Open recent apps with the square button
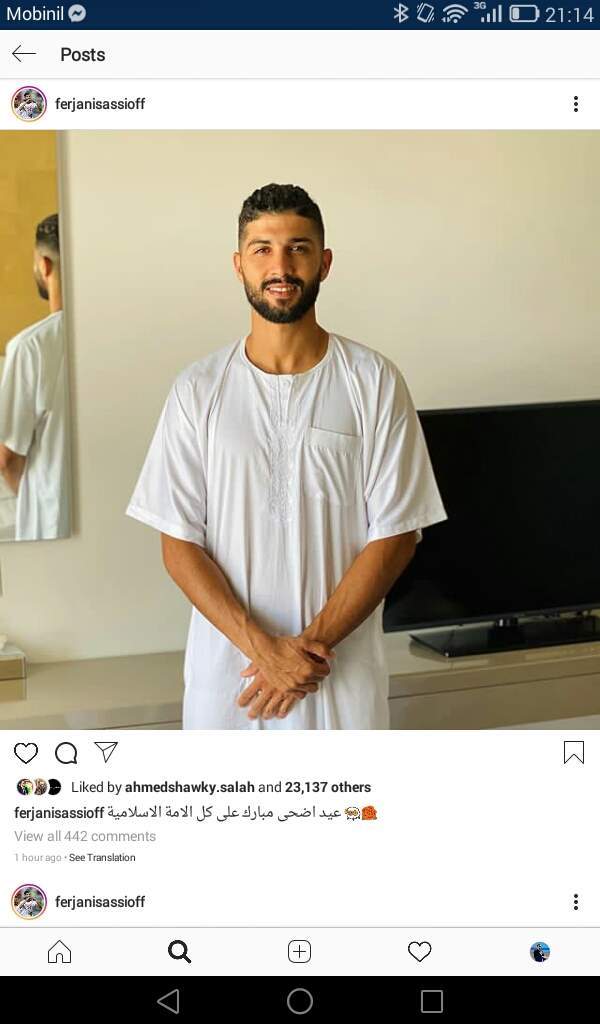600x1024 pixels. [x=432, y=1001]
